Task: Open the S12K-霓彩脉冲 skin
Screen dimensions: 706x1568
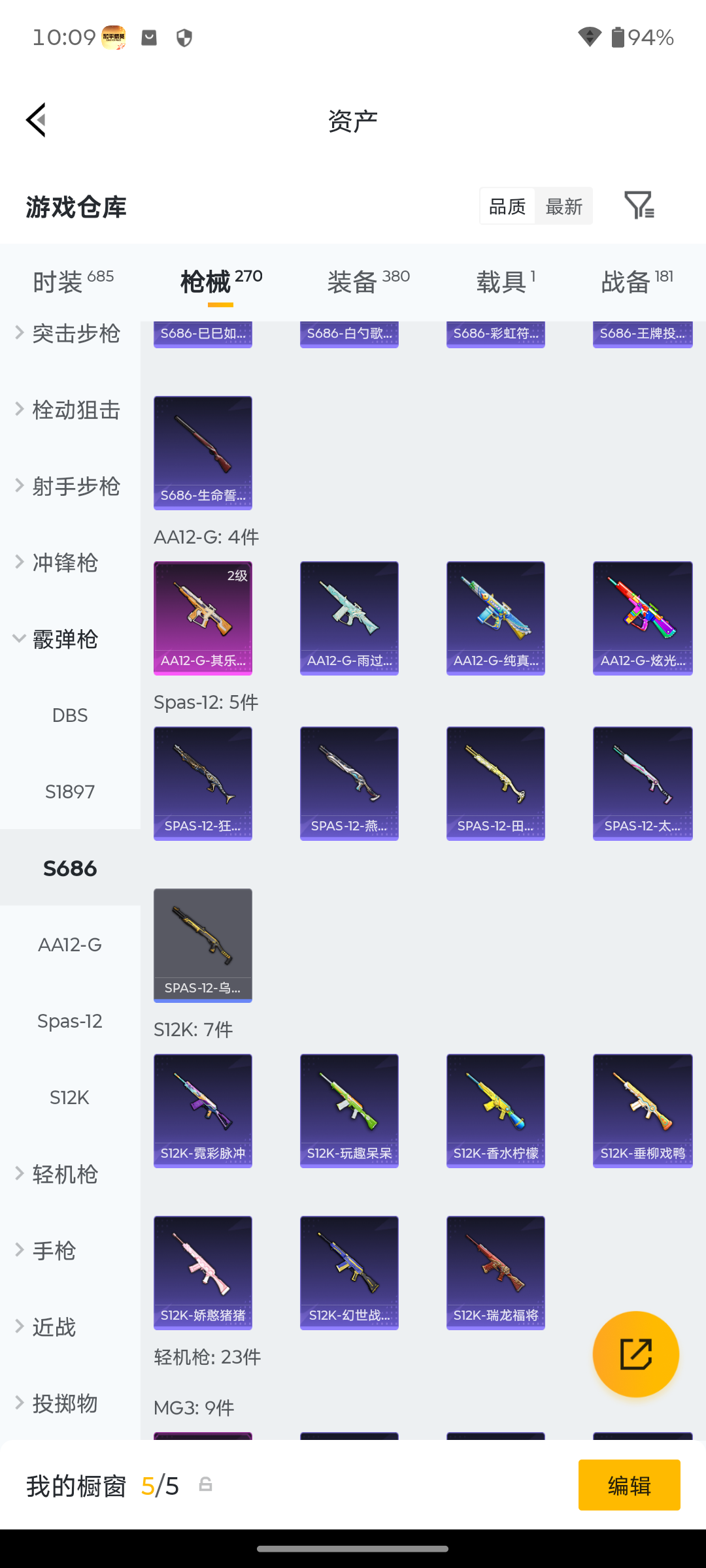Action: coord(203,1111)
